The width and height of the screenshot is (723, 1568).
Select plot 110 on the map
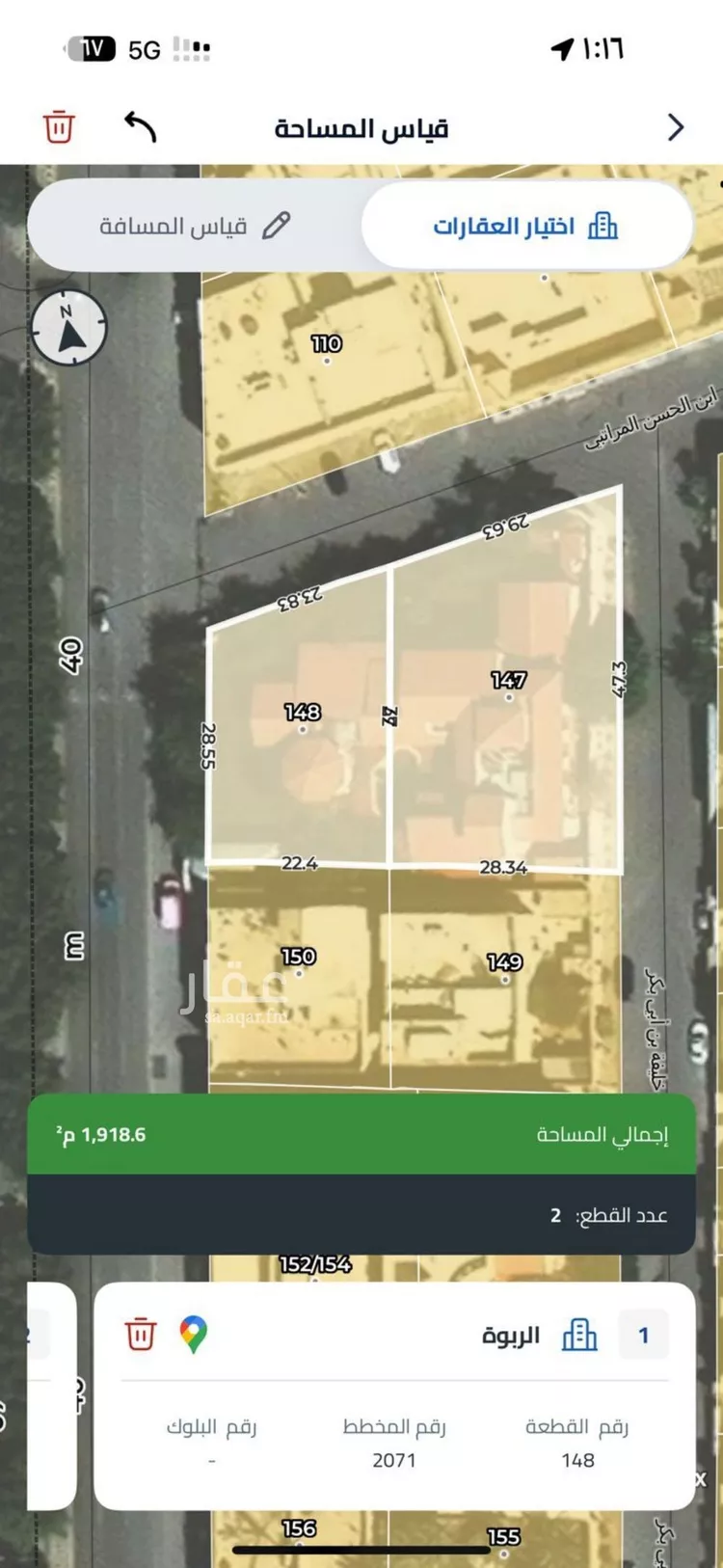(327, 350)
